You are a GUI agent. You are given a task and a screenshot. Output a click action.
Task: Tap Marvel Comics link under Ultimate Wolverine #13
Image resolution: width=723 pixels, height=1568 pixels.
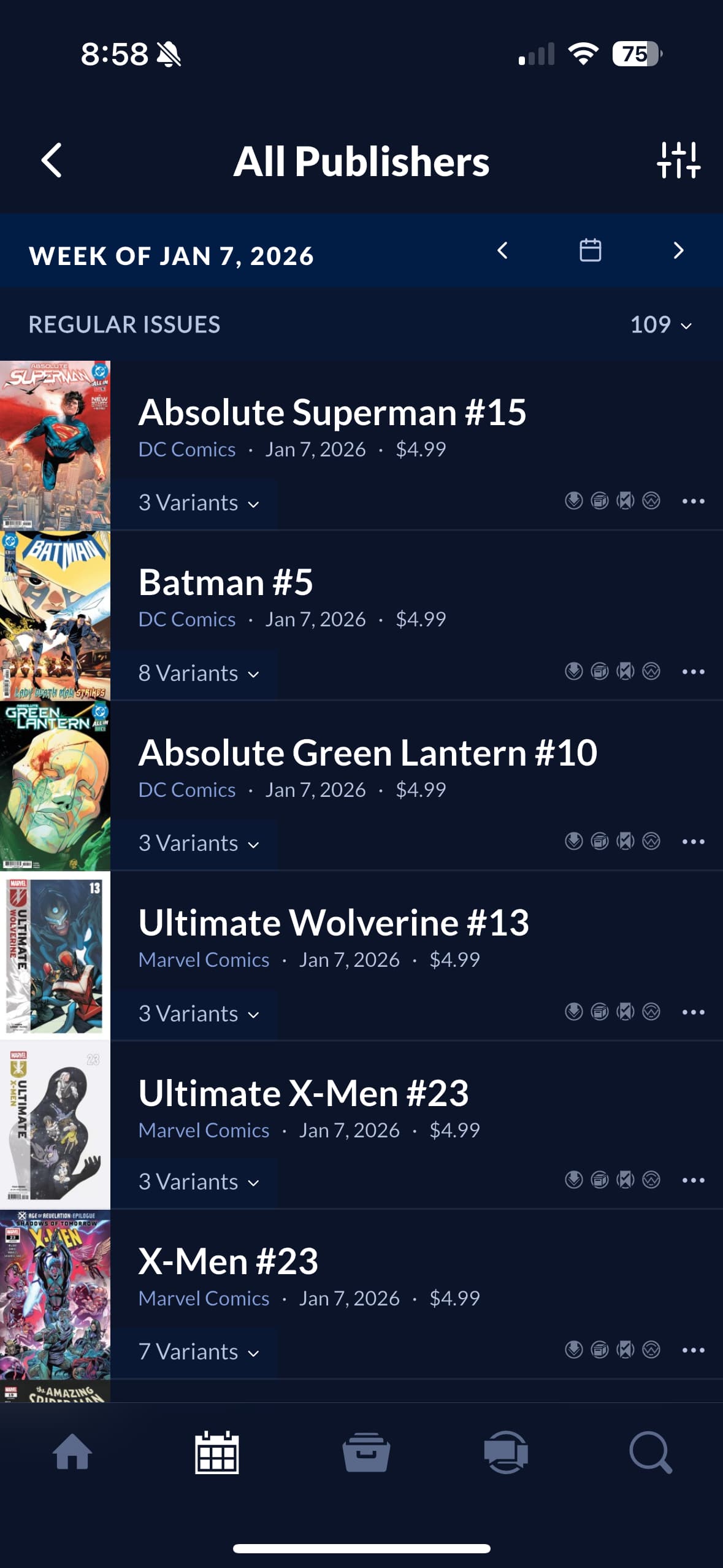tap(204, 960)
